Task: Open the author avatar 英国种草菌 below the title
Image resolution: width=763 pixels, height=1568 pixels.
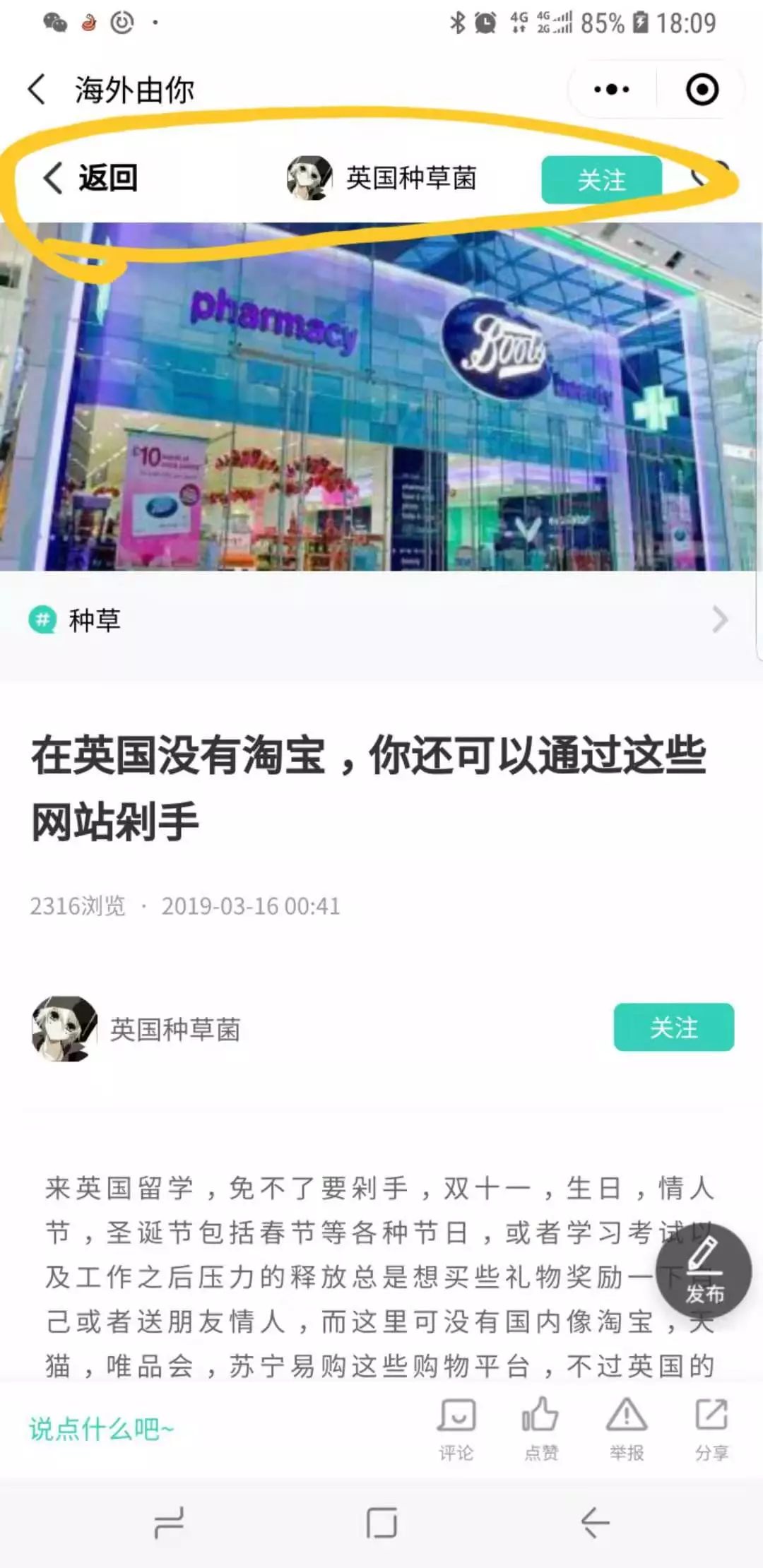Action: (x=64, y=1028)
